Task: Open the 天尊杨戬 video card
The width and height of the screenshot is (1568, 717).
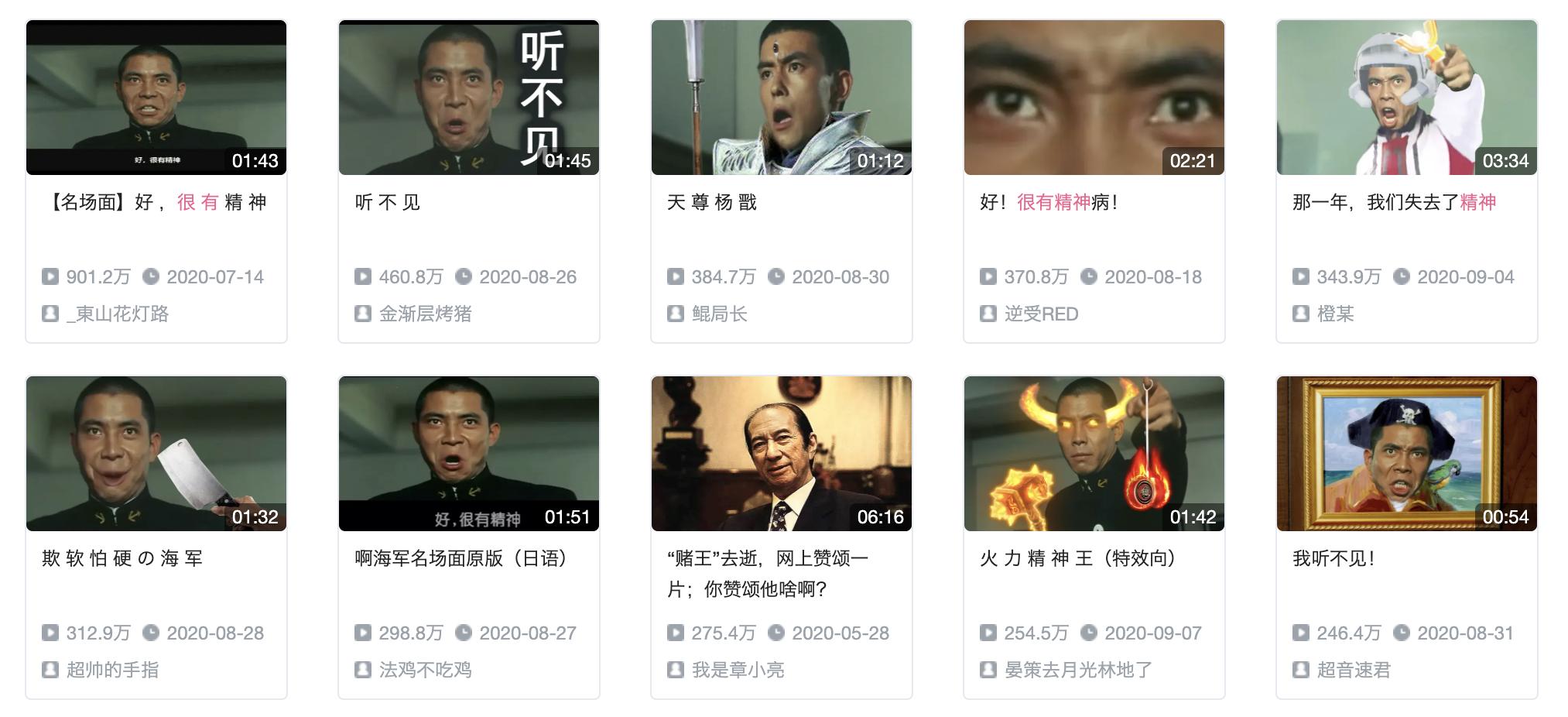Action: click(711, 202)
